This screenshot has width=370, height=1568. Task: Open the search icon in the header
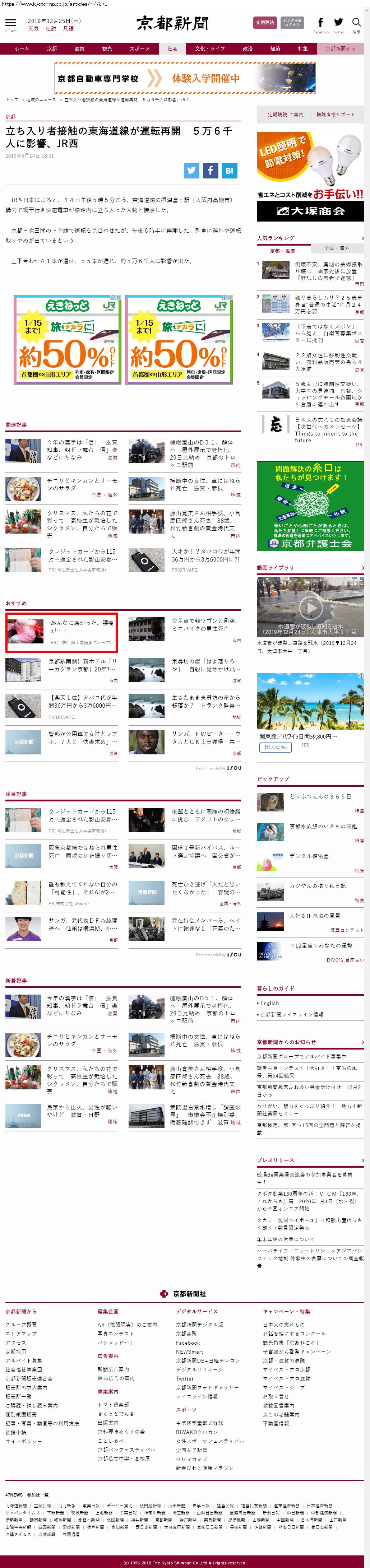pyautogui.click(x=357, y=23)
